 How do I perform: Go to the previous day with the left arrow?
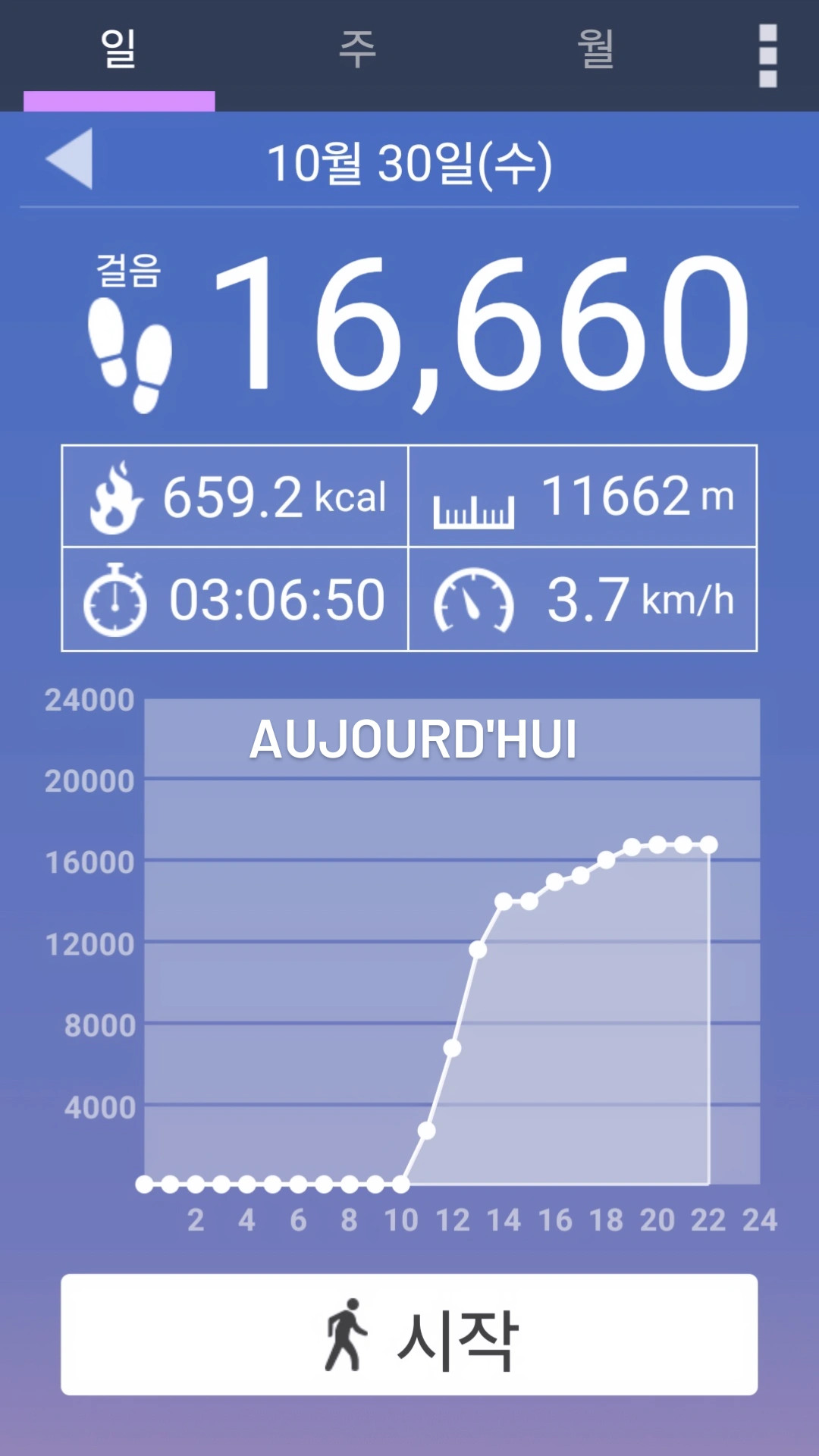click(x=70, y=158)
